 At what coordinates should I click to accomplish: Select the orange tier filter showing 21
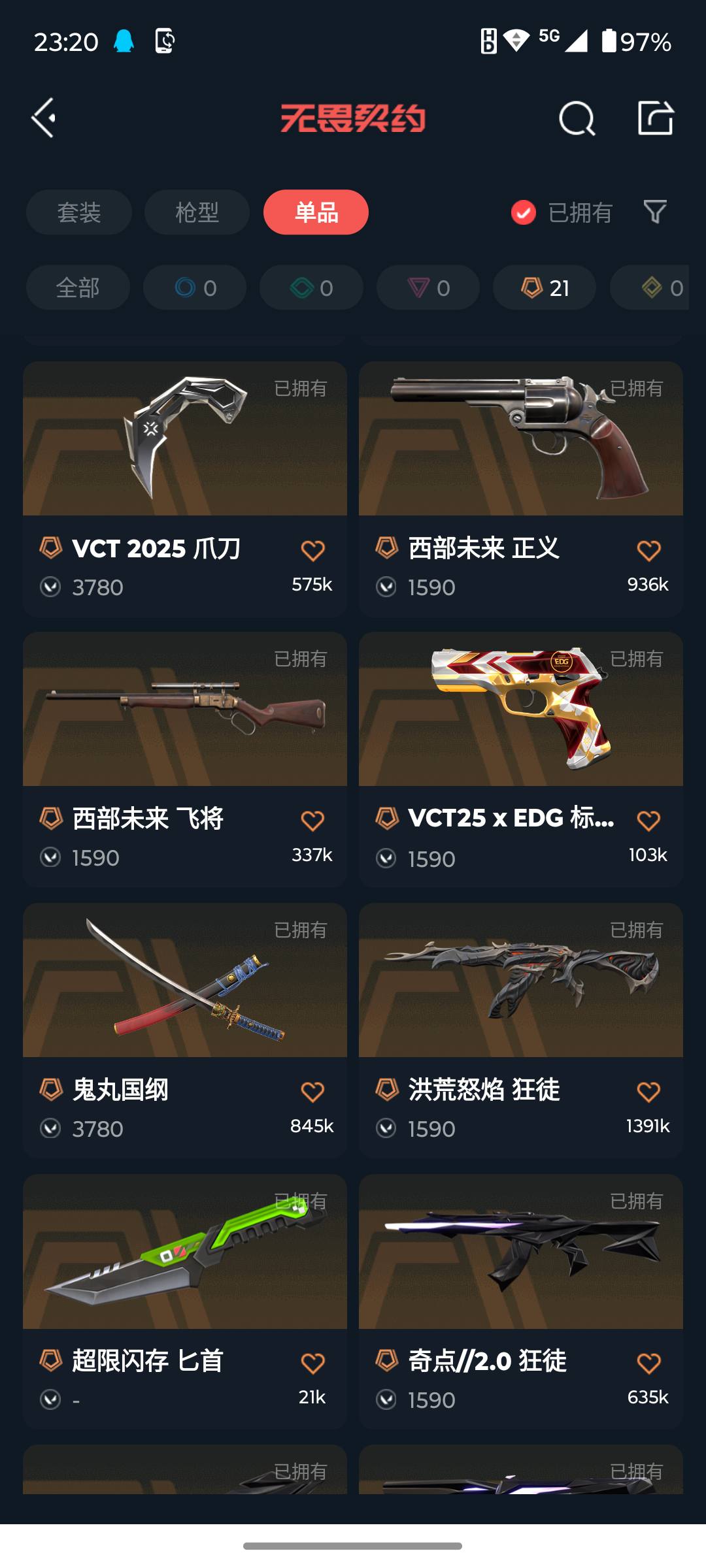pyautogui.click(x=544, y=287)
